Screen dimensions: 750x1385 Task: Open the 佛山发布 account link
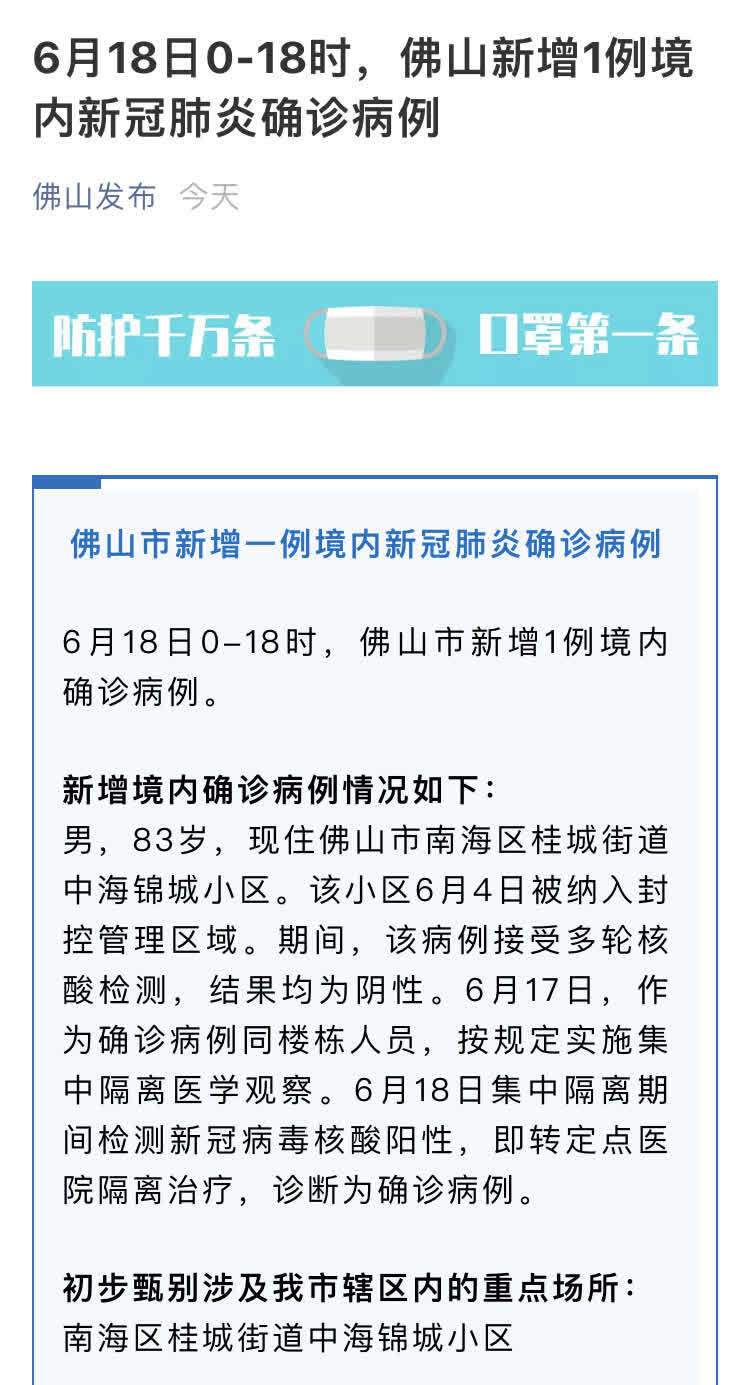[x=95, y=196]
